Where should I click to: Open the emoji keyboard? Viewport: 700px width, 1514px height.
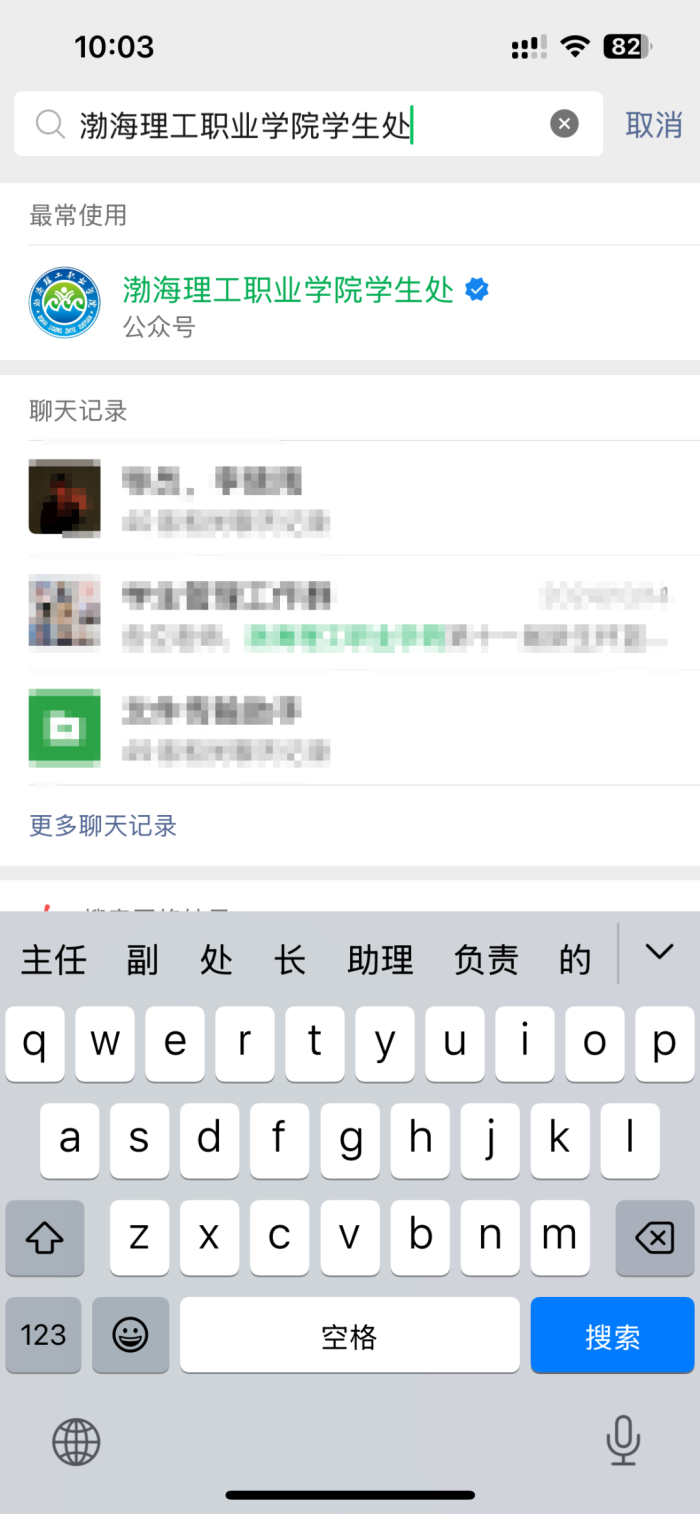[131, 1336]
